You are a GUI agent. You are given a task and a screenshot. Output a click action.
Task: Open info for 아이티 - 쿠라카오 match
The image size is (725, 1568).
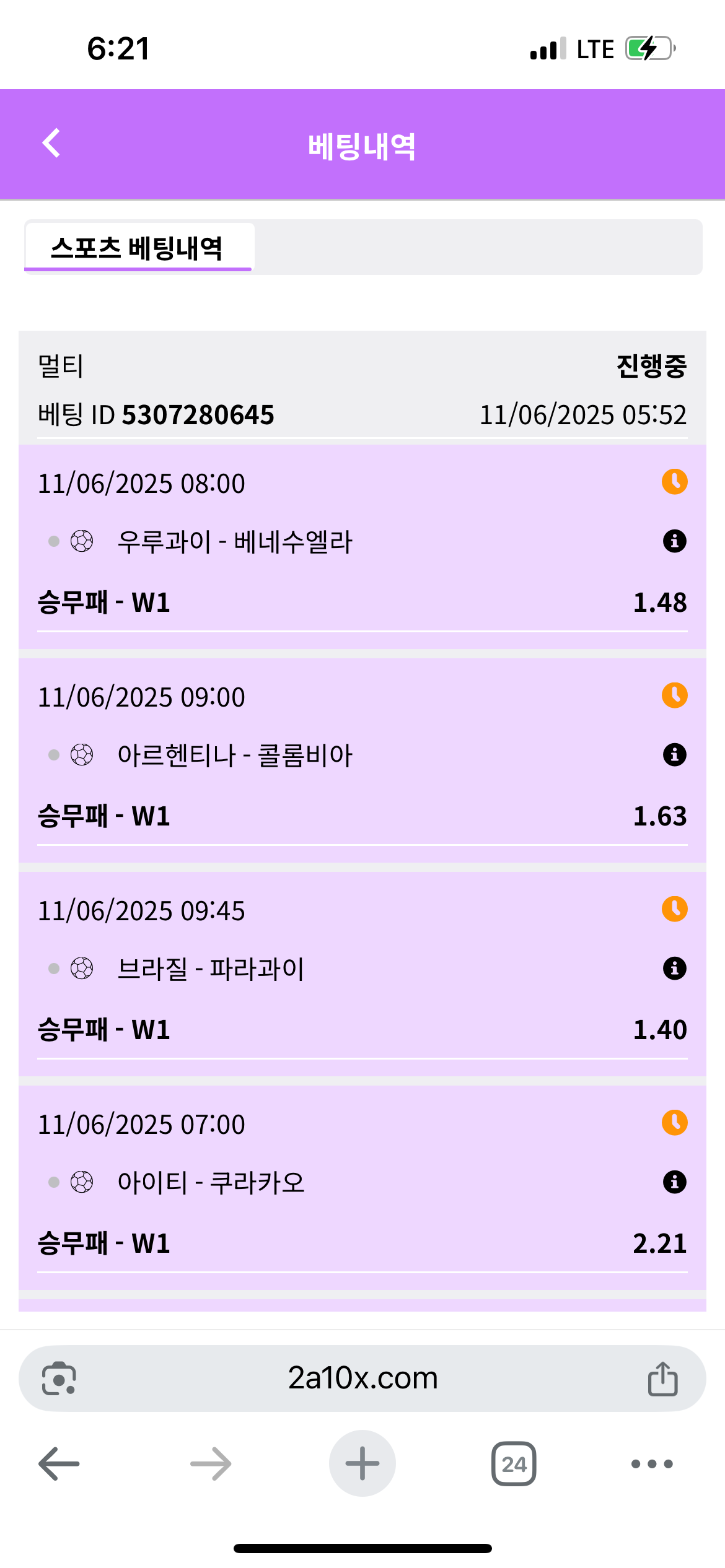click(x=674, y=1182)
